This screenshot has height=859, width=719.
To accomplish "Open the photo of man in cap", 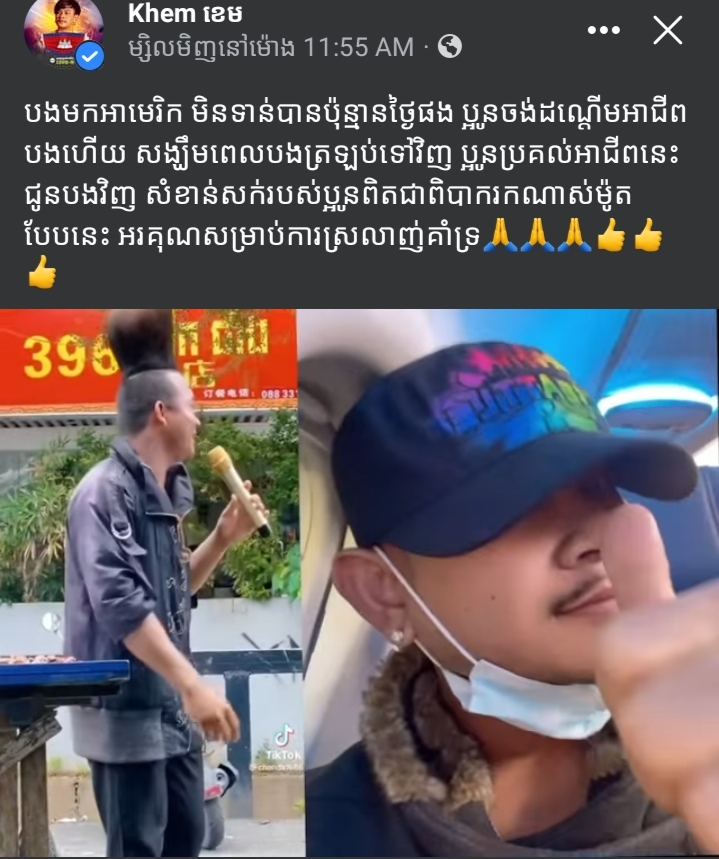I will click(x=510, y=583).
